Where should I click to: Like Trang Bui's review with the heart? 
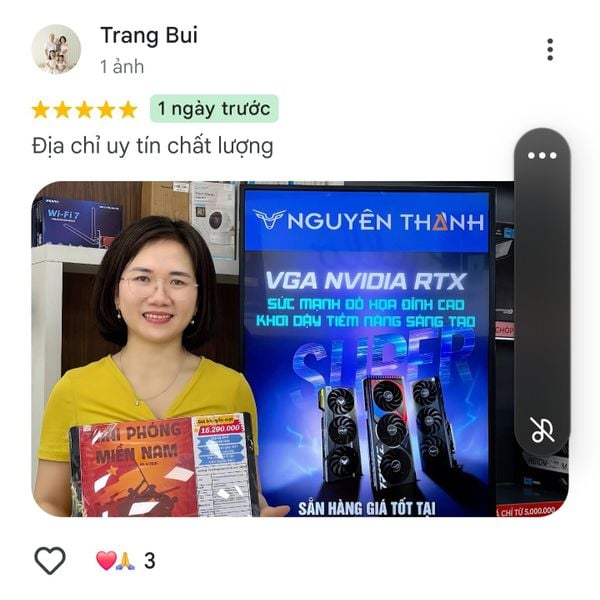point(50,560)
